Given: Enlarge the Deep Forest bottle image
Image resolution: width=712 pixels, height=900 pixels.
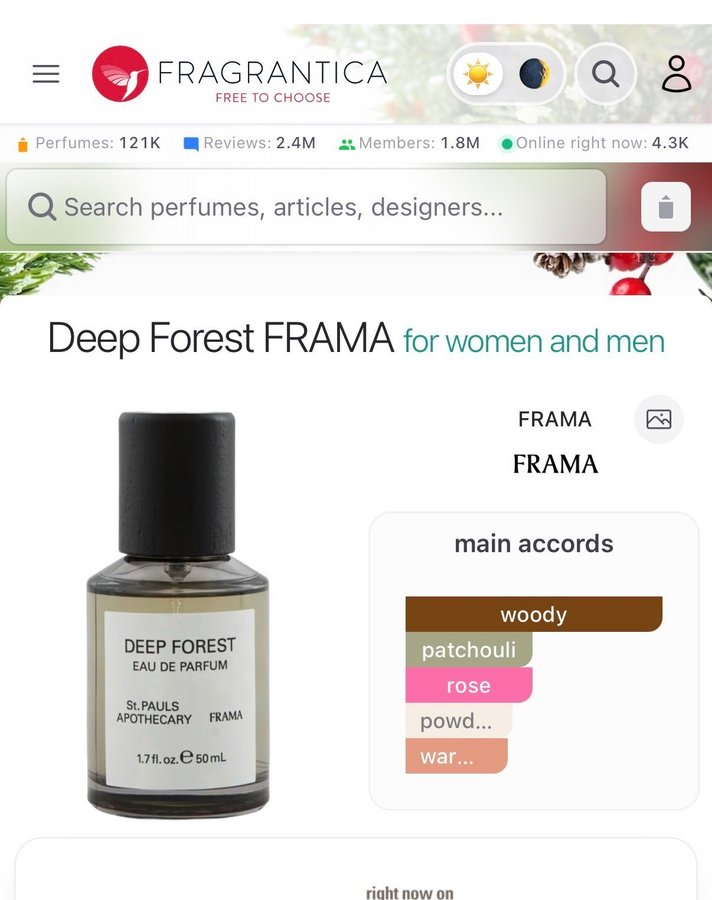Looking at the screenshot, I should pos(178,615).
